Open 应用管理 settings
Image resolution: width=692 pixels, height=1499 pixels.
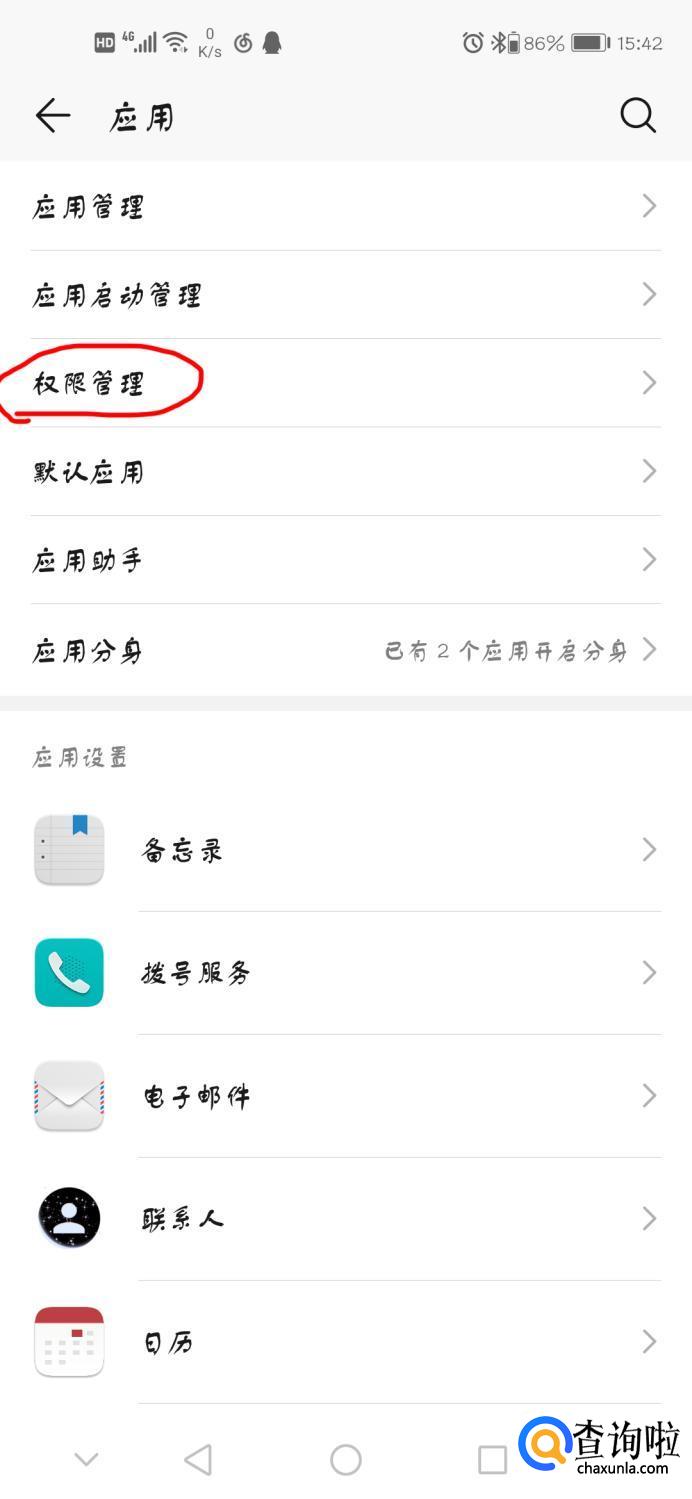tap(345, 206)
